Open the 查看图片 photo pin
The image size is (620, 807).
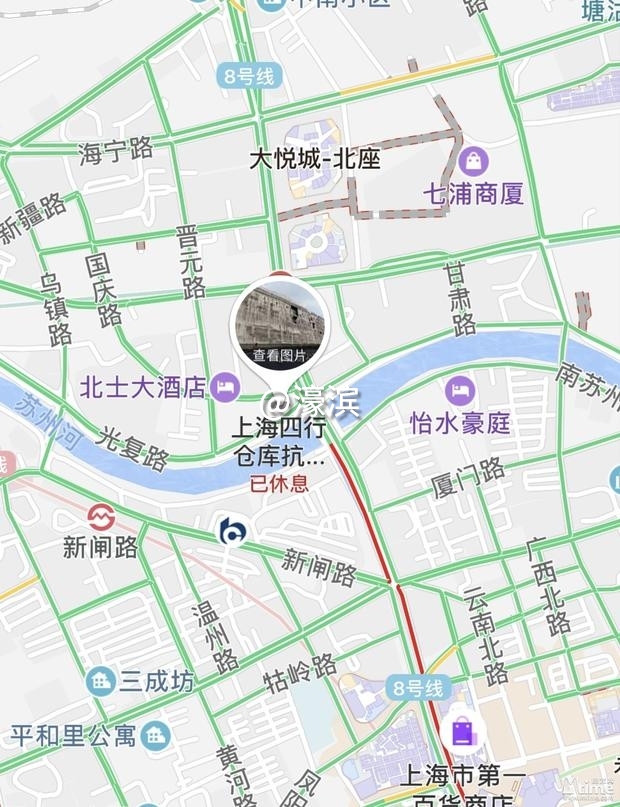click(x=278, y=325)
